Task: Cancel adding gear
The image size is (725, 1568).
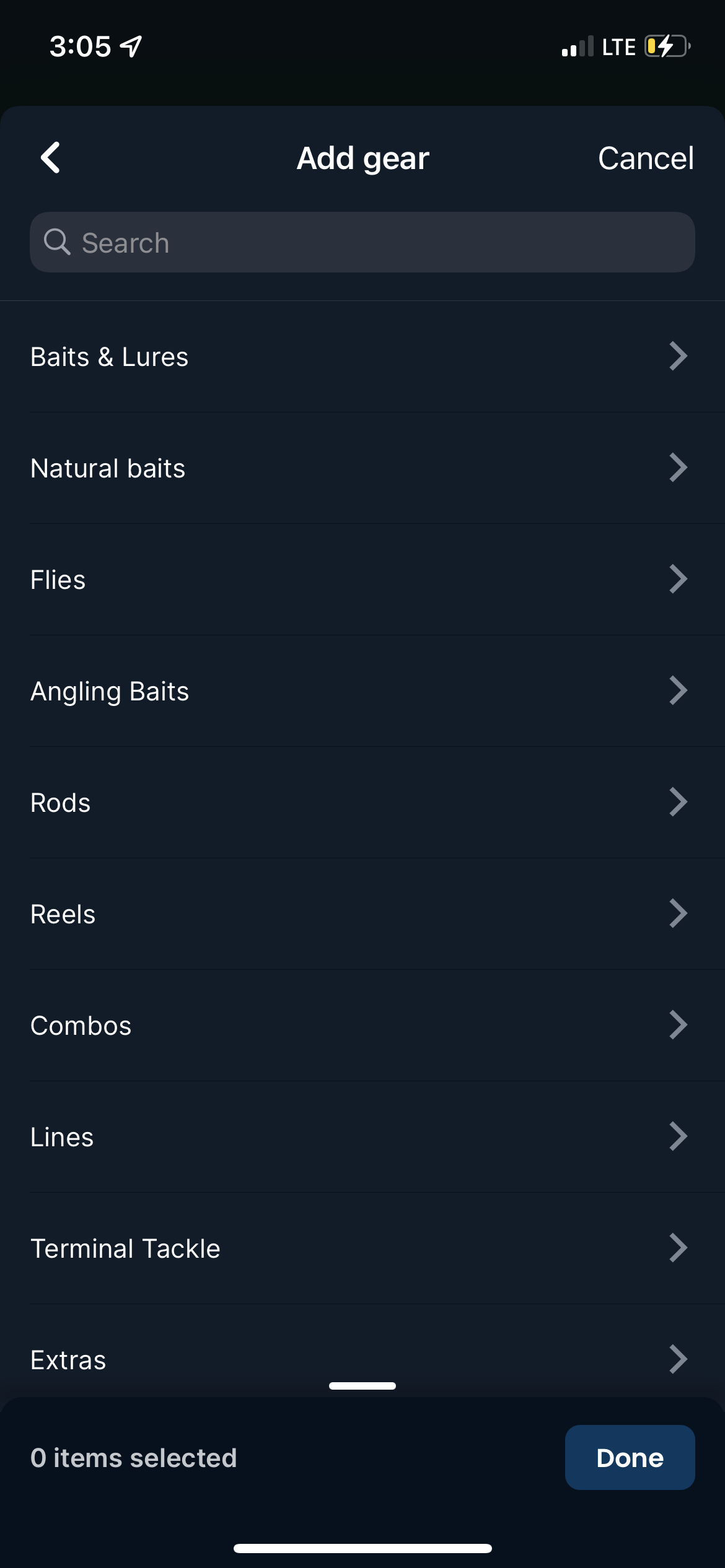Action: pyautogui.click(x=646, y=159)
